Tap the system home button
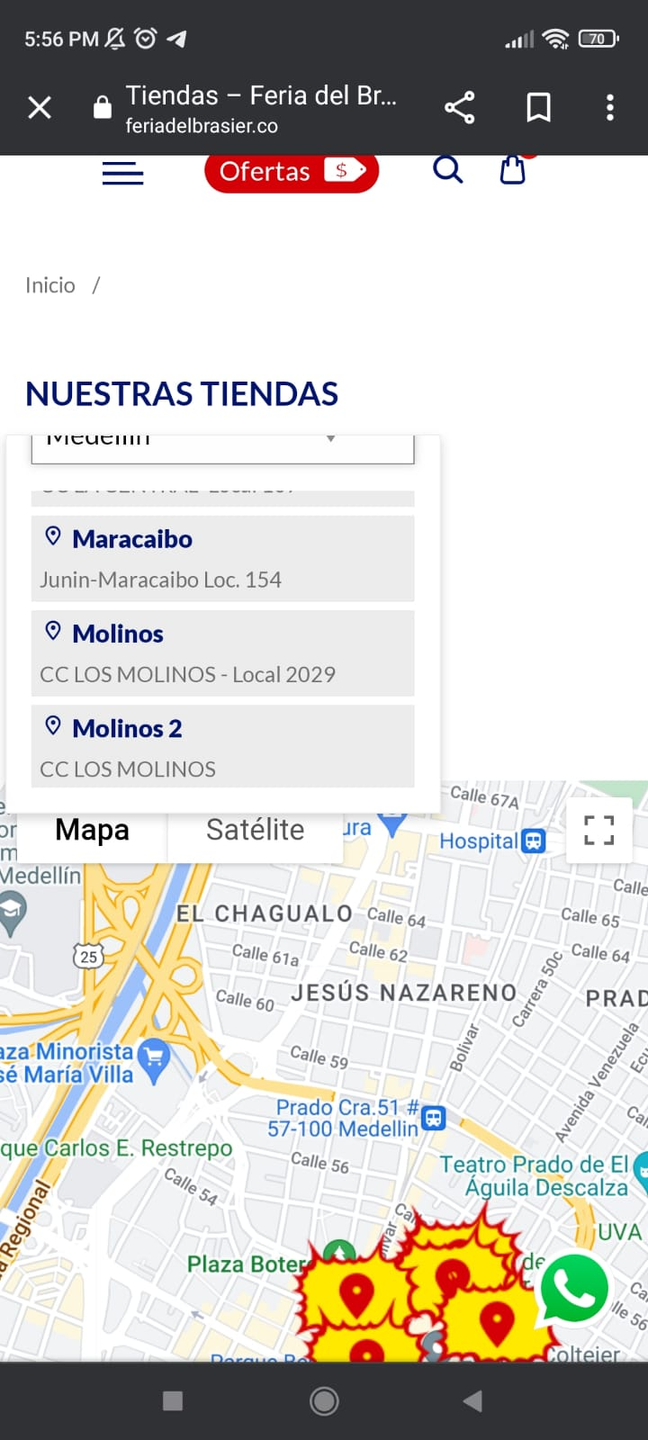This screenshot has height=1440, width=648. point(324,1401)
